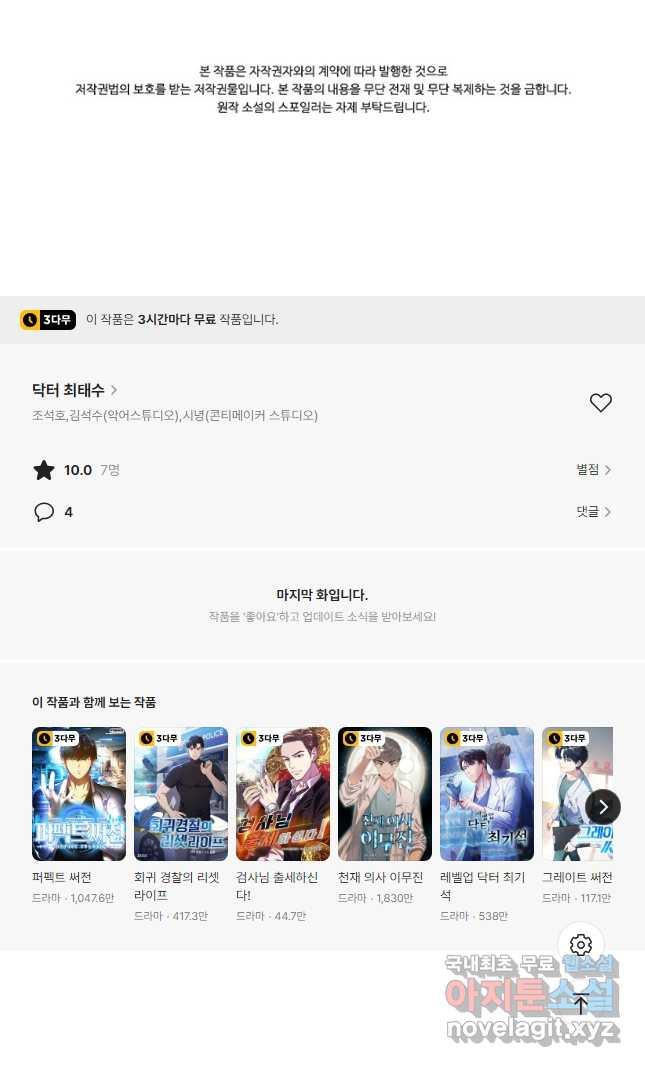The image size is (645, 1067).
Task: Open viewer settings with the gear icon
Action: (581, 944)
